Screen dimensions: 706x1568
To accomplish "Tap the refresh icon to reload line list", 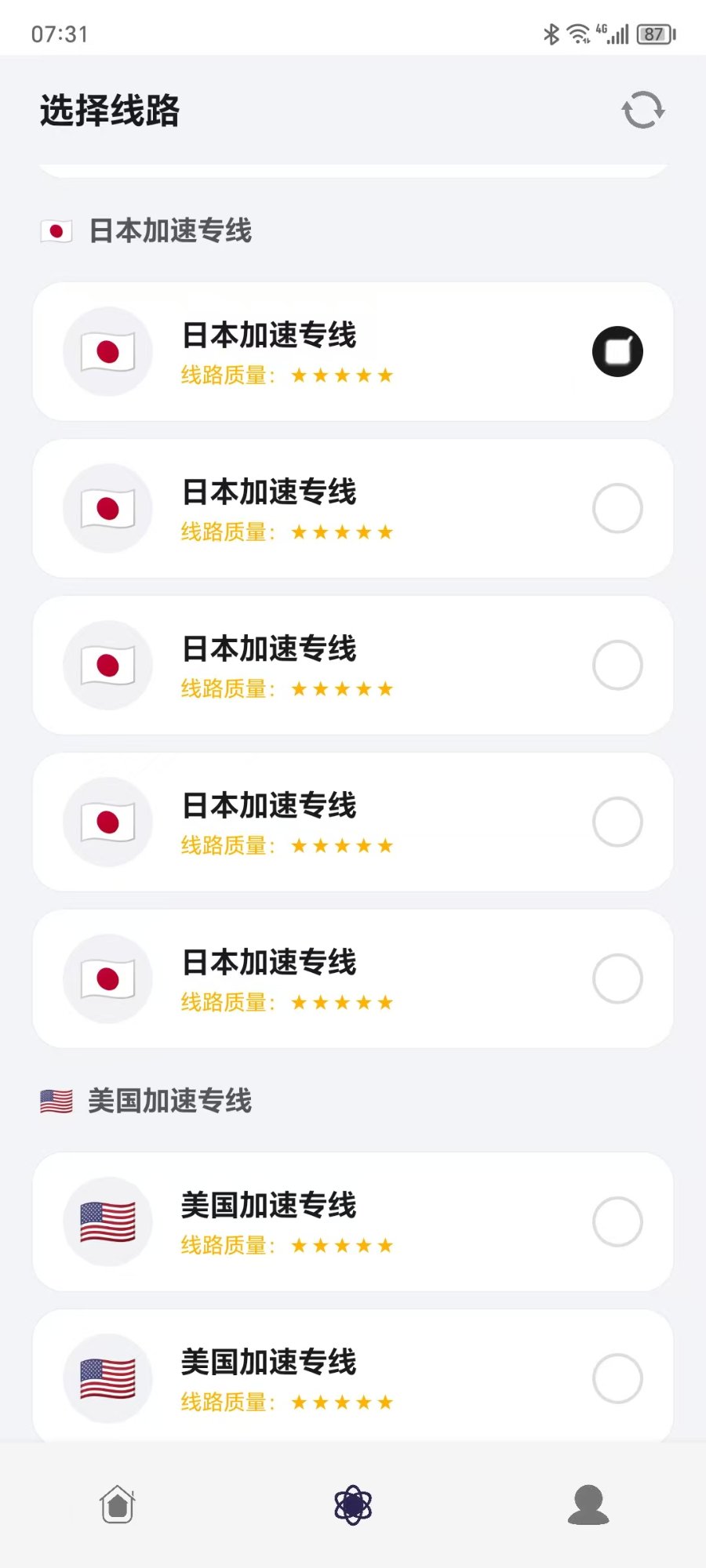I will pyautogui.click(x=640, y=111).
